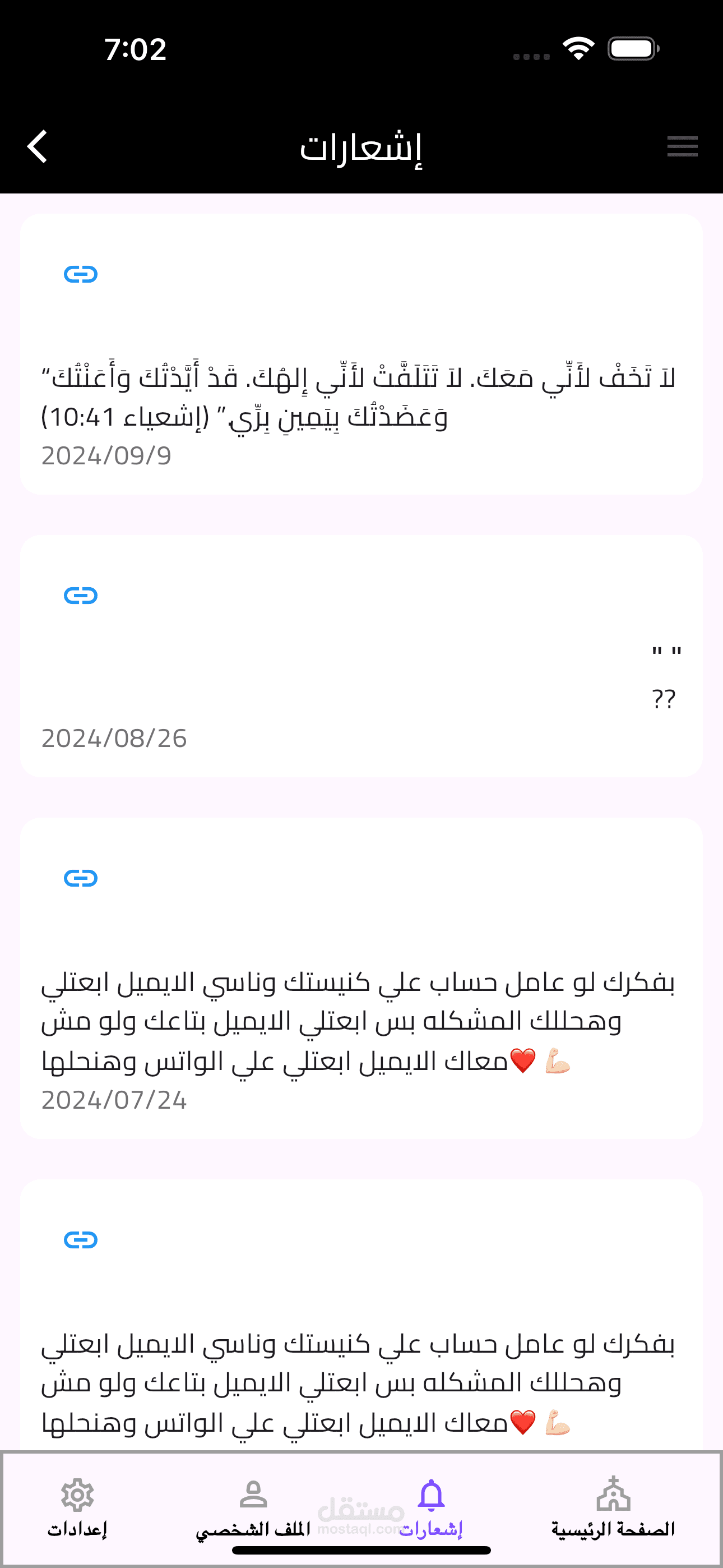Open link icon on the 2024/09/9 notification
723x1568 pixels.
tap(81, 274)
